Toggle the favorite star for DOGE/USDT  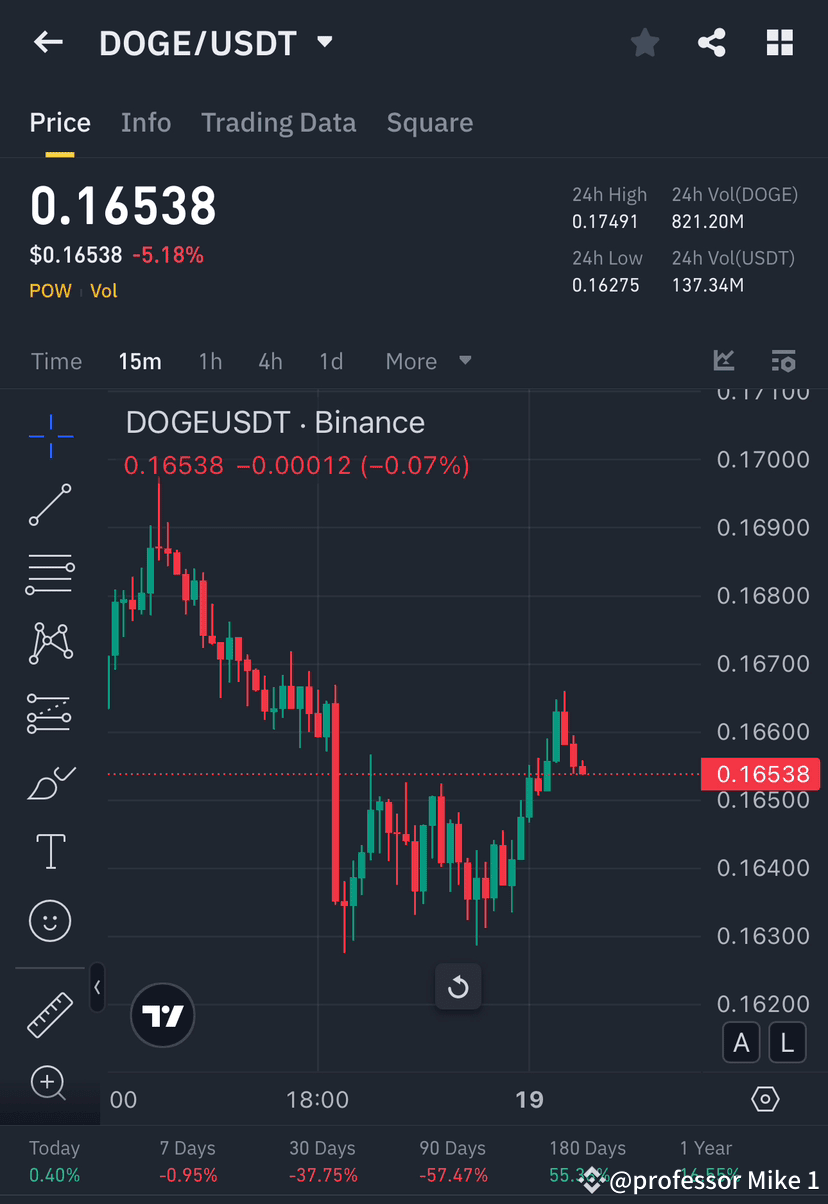644,42
